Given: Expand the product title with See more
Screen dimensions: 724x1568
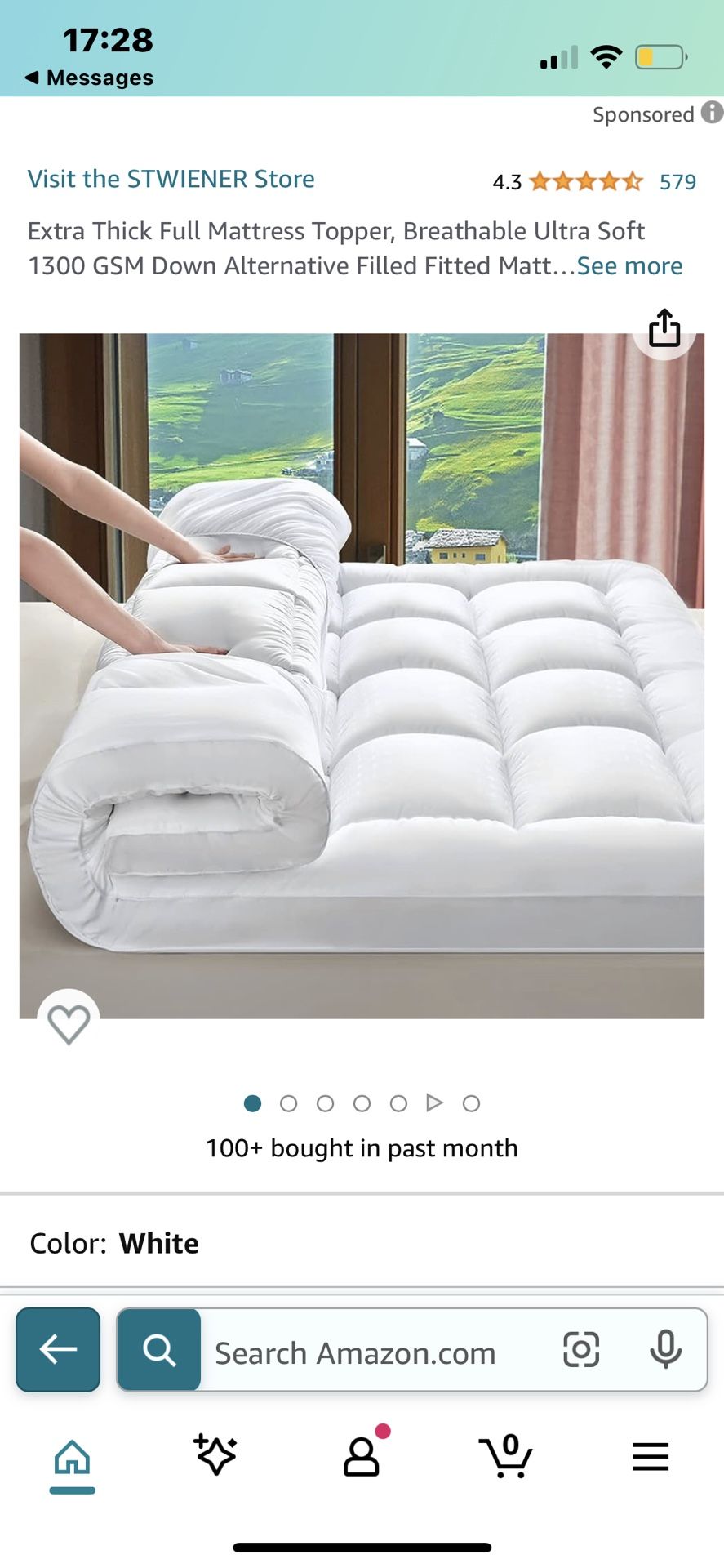Looking at the screenshot, I should click(629, 265).
